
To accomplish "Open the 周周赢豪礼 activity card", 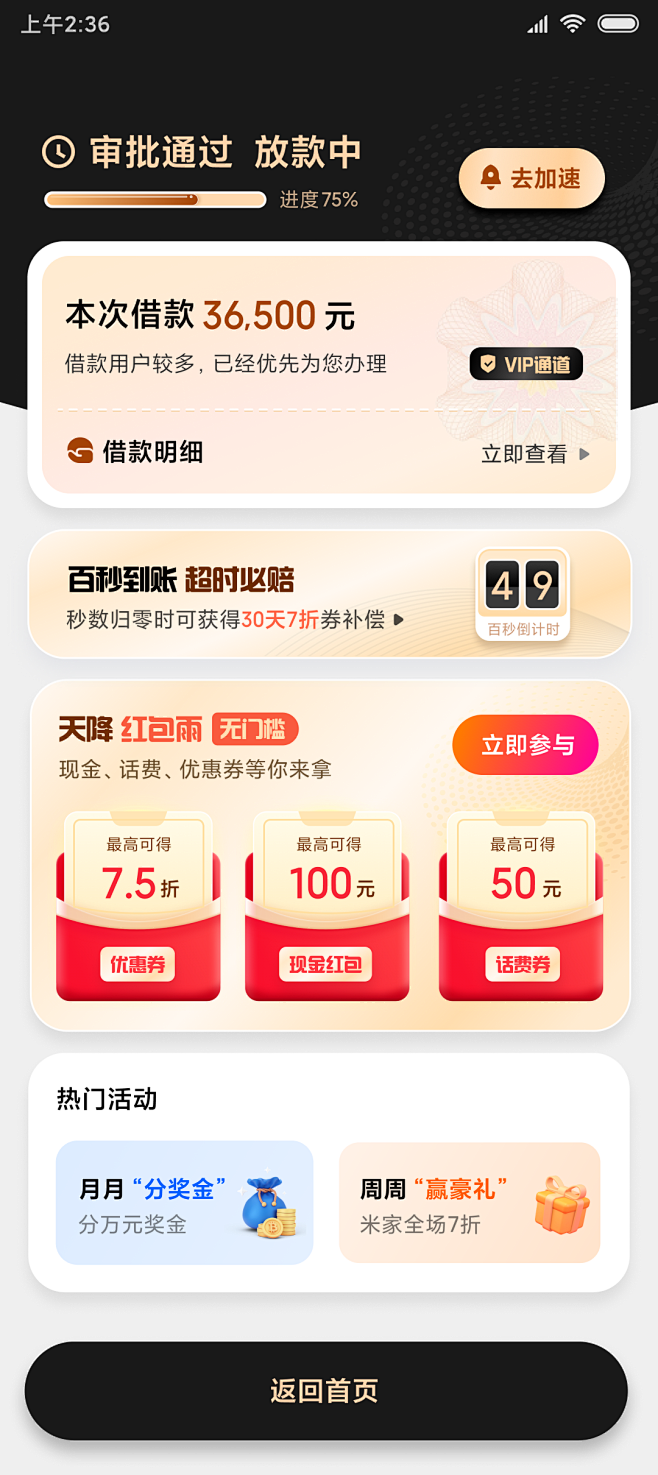I will (469, 1203).
